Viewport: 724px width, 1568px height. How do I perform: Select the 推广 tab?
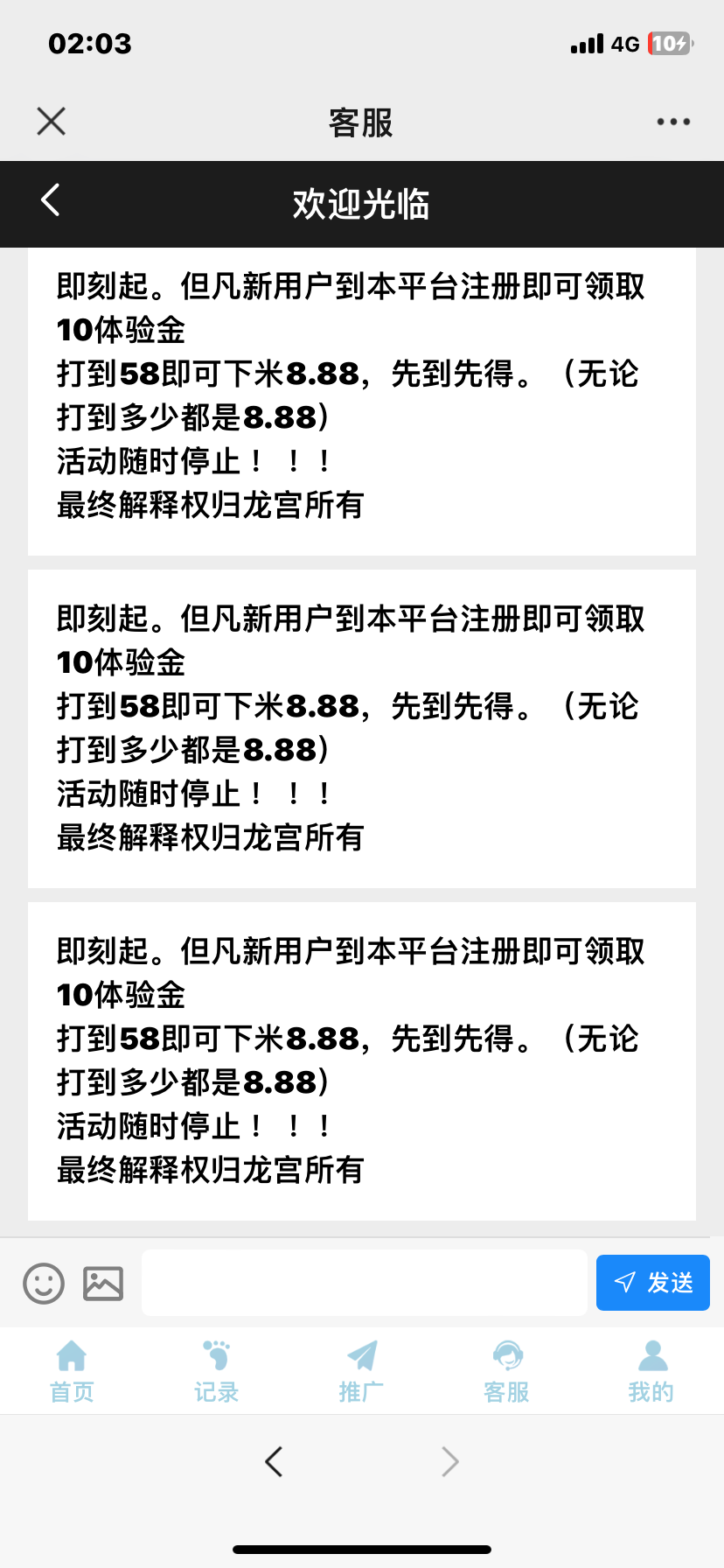[x=361, y=1371]
